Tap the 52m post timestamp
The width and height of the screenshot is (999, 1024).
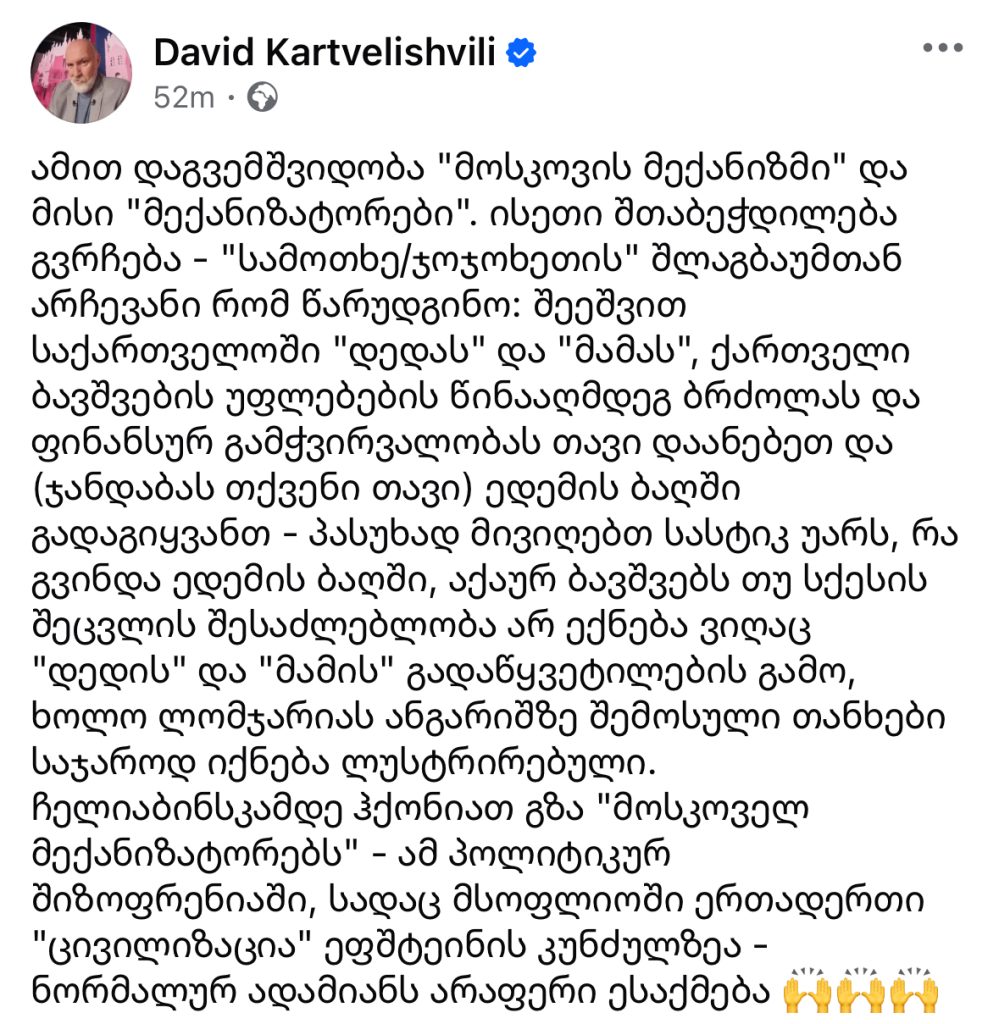(x=184, y=97)
